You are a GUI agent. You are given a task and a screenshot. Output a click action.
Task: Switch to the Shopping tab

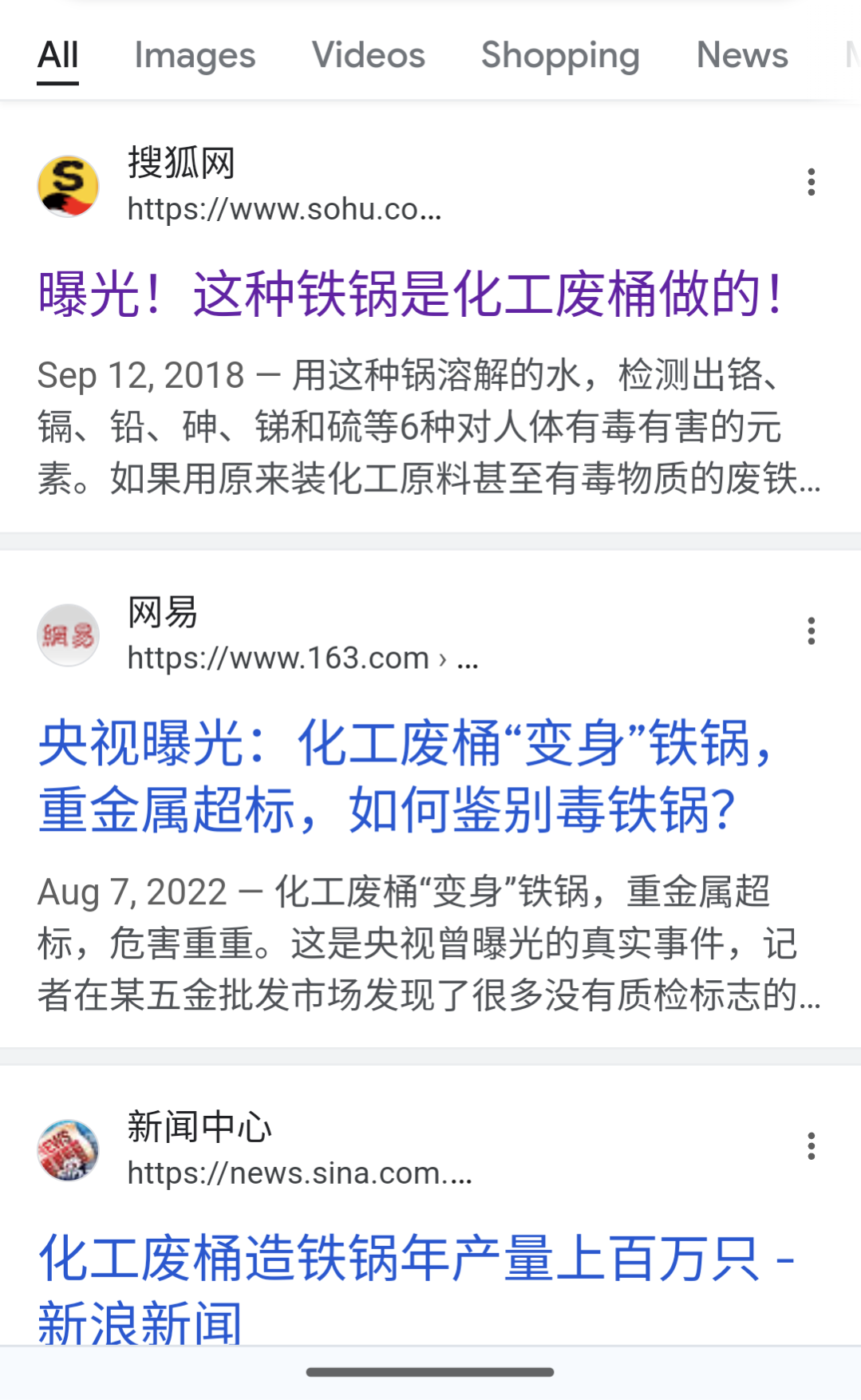(x=560, y=55)
